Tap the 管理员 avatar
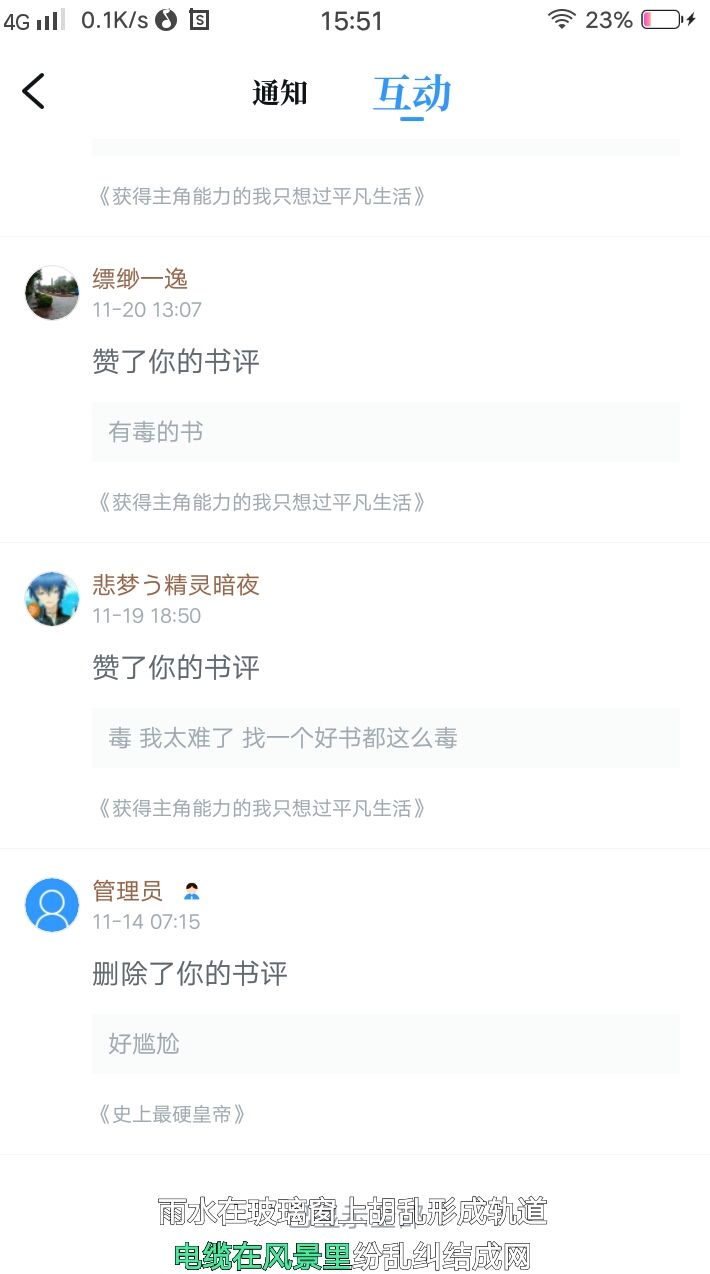The image size is (710, 1274). 52,905
